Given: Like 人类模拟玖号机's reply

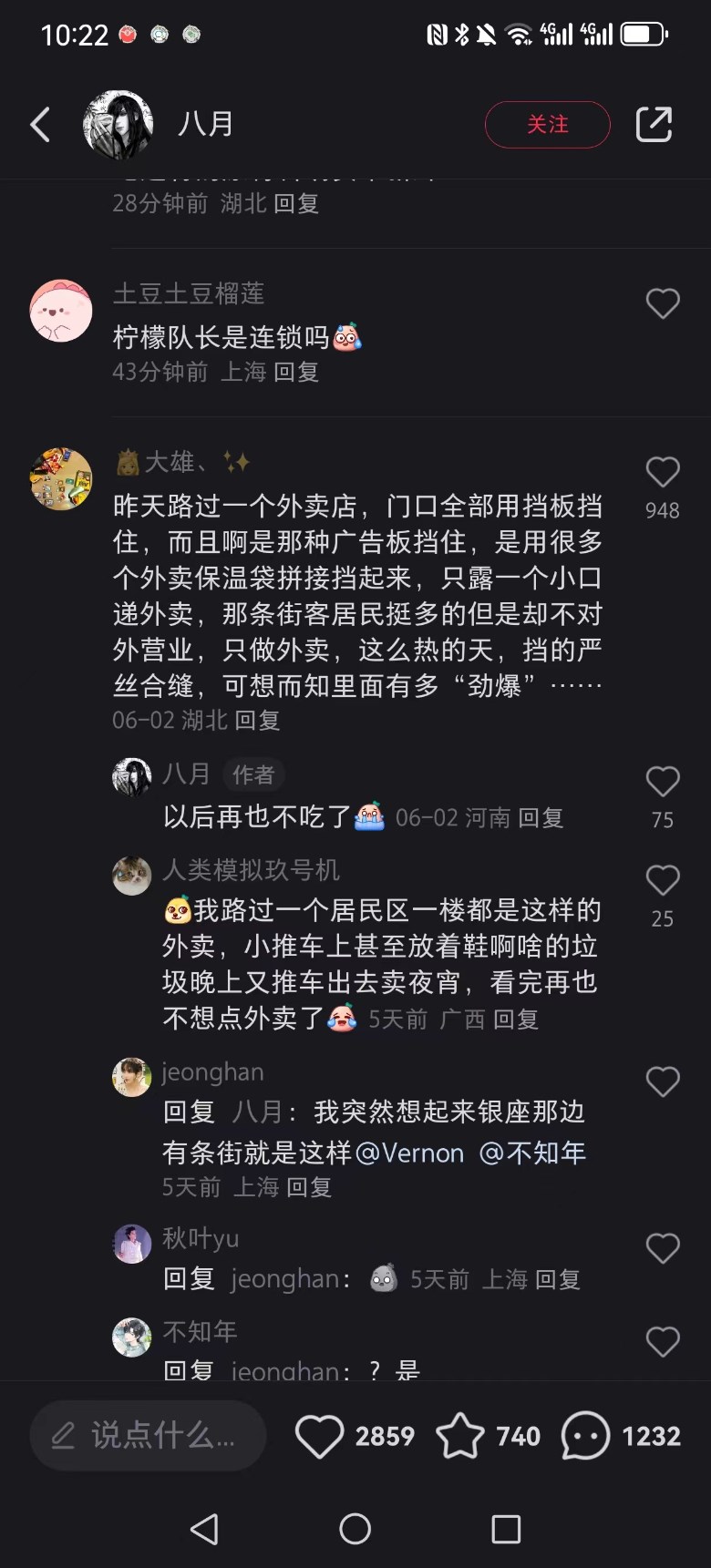Looking at the screenshot, I should coord(663,880).
